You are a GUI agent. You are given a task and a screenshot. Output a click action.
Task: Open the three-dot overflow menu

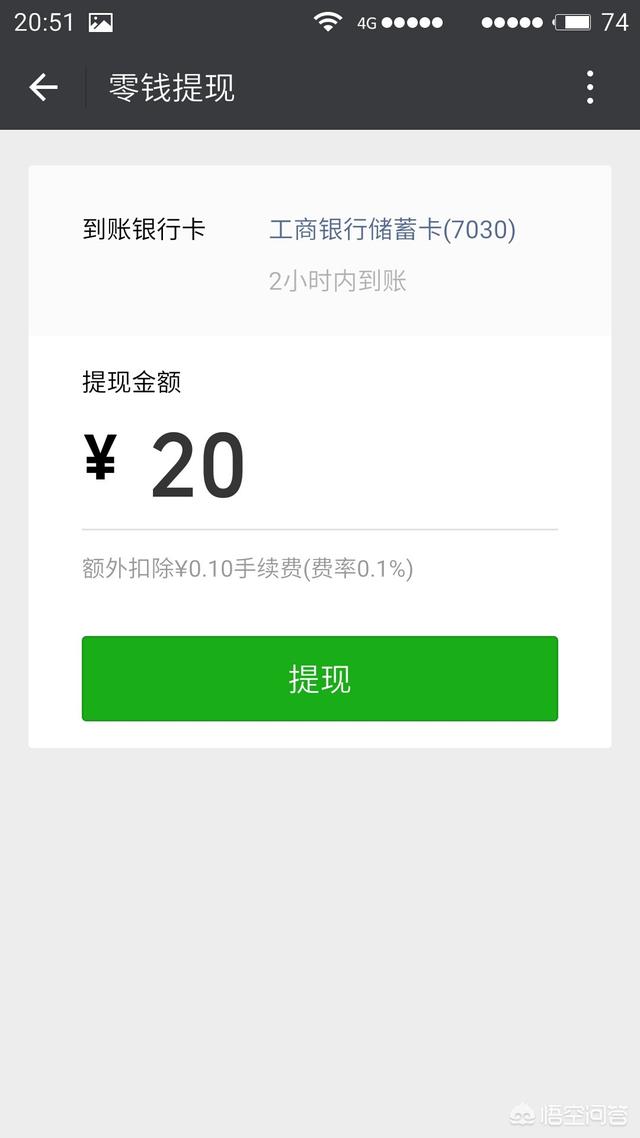tap(590, 88)
